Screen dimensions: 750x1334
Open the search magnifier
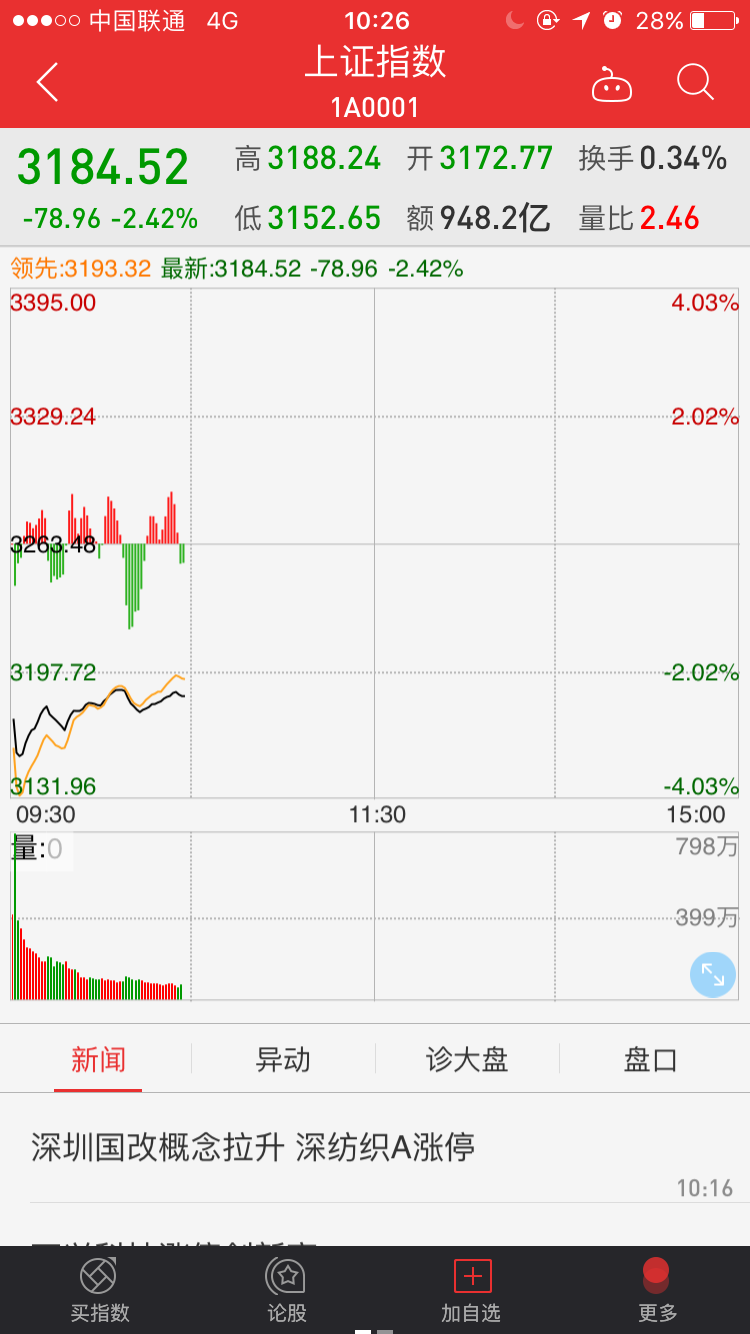695,82
